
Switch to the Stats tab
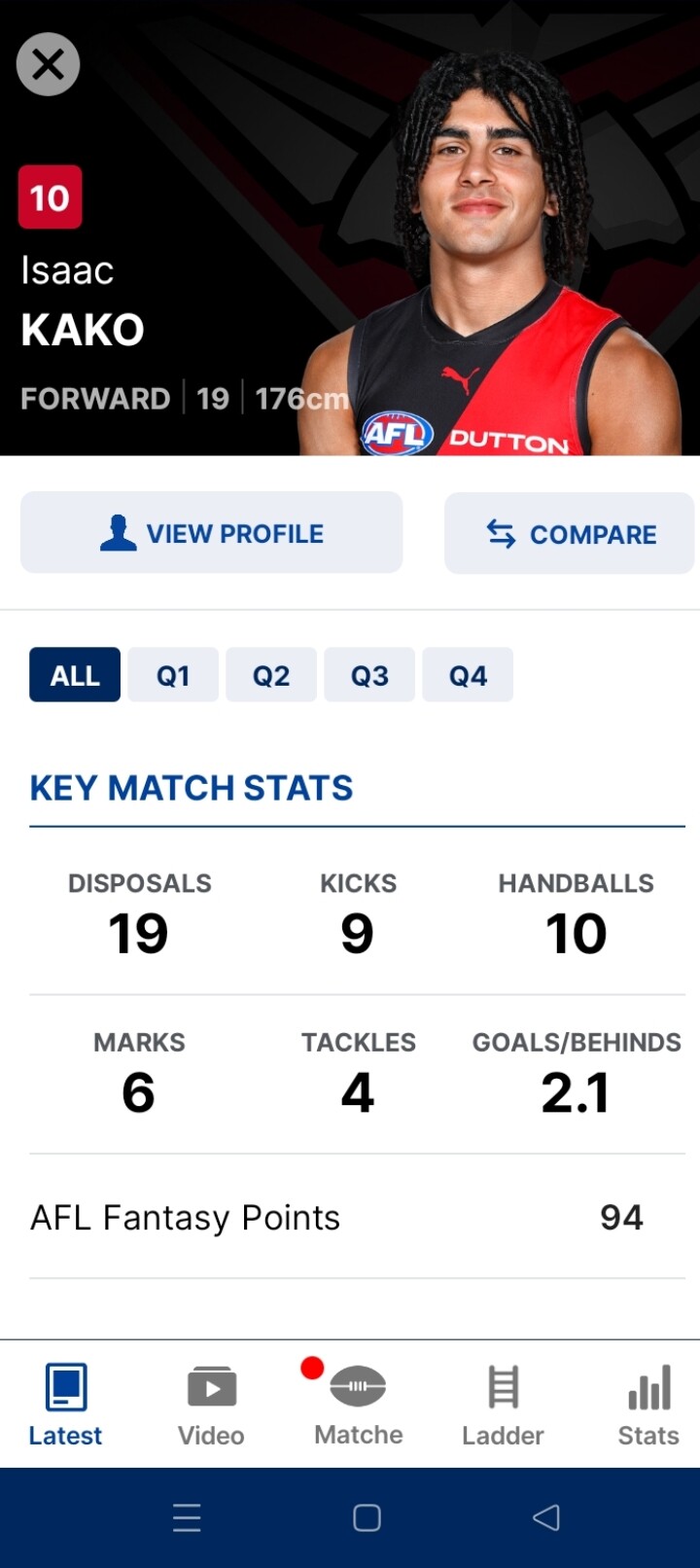648,1405
